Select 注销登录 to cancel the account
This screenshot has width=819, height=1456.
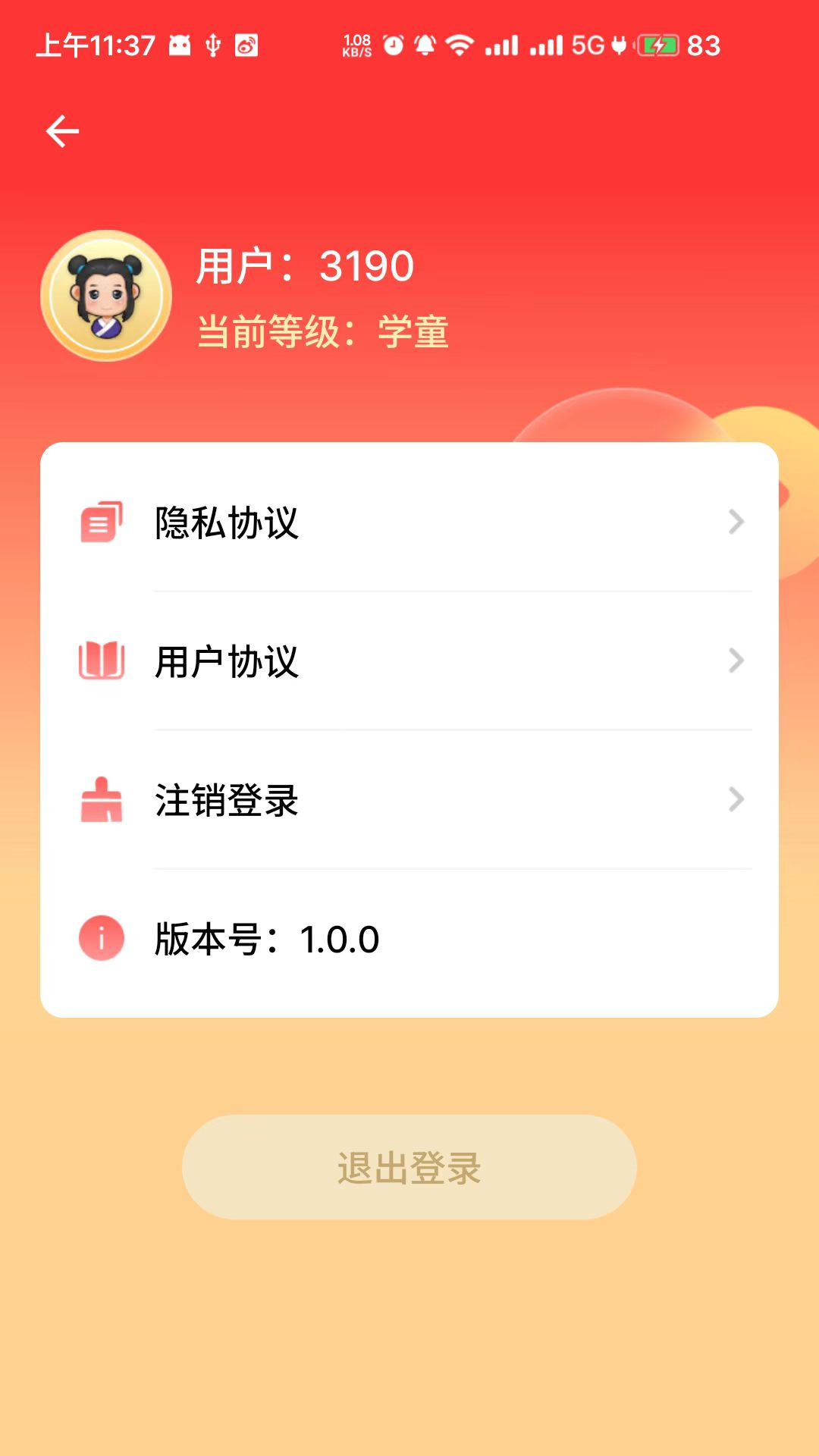(409, 800)
